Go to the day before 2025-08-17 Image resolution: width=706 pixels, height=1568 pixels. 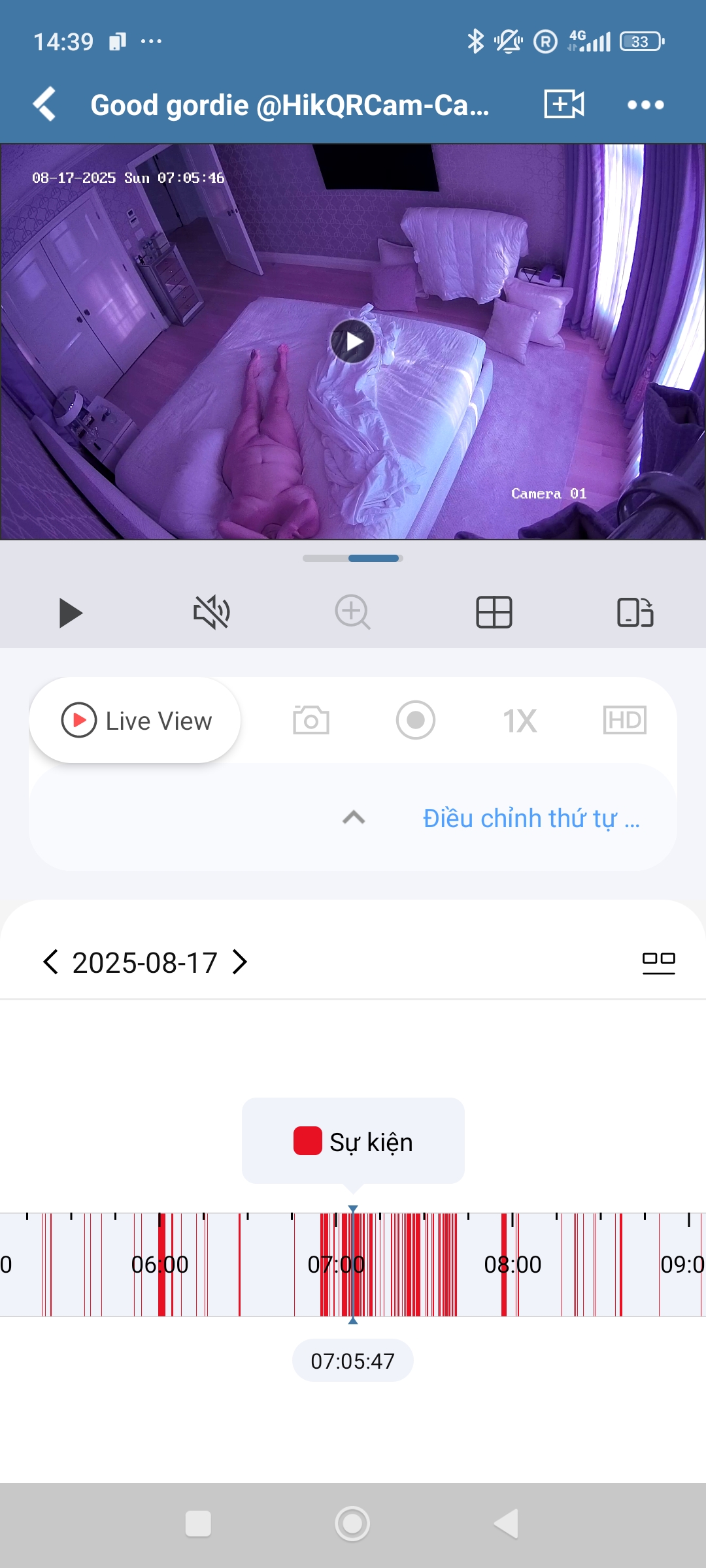(50, 962)
